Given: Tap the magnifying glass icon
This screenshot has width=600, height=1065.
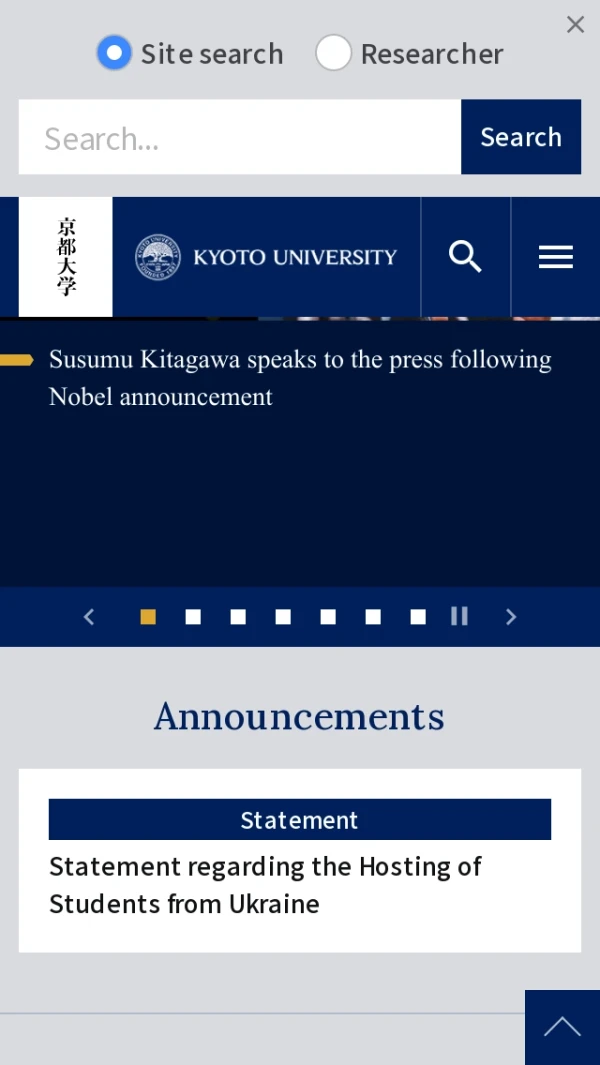Looking at the screenshot, I should pyautogui.click(x=465, y=257).
